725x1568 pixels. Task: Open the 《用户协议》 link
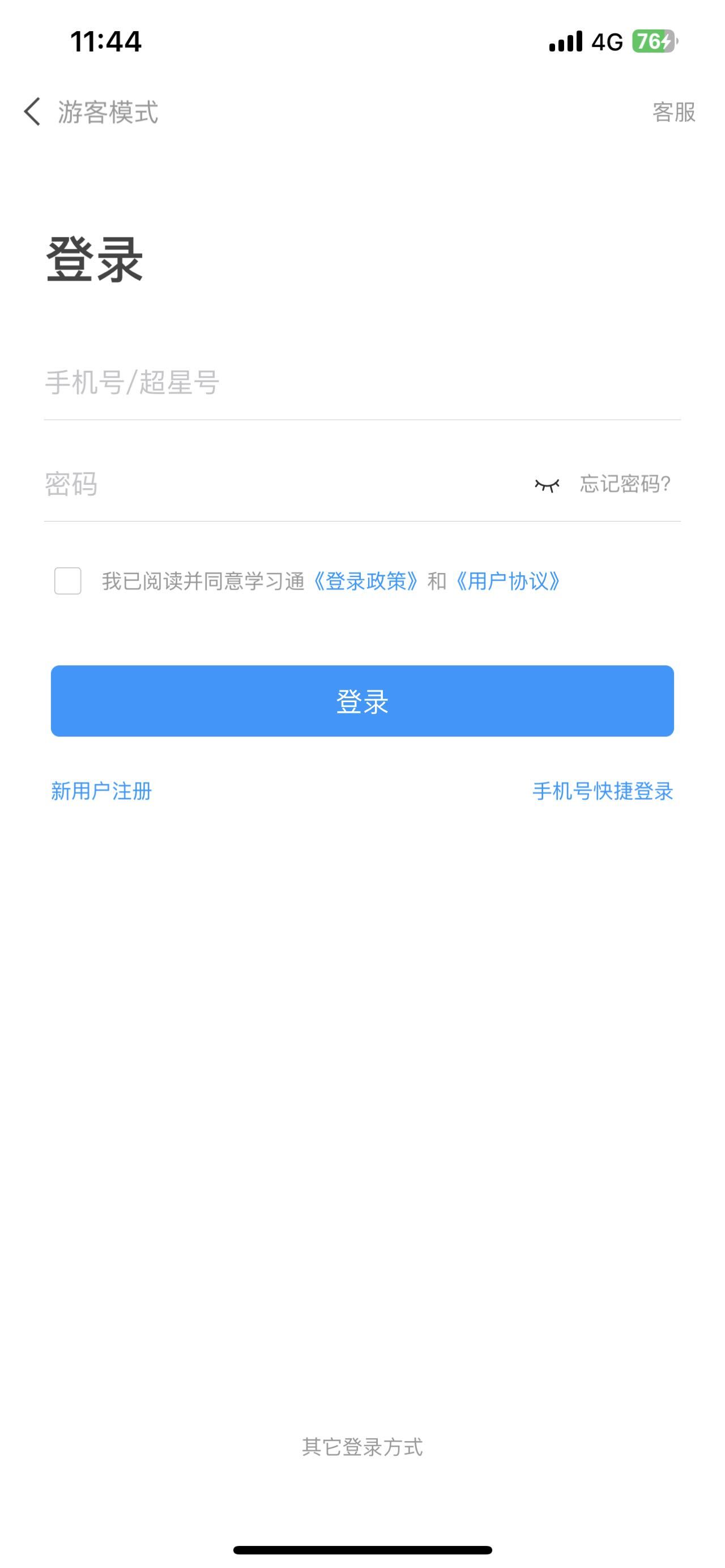(507, 582)
